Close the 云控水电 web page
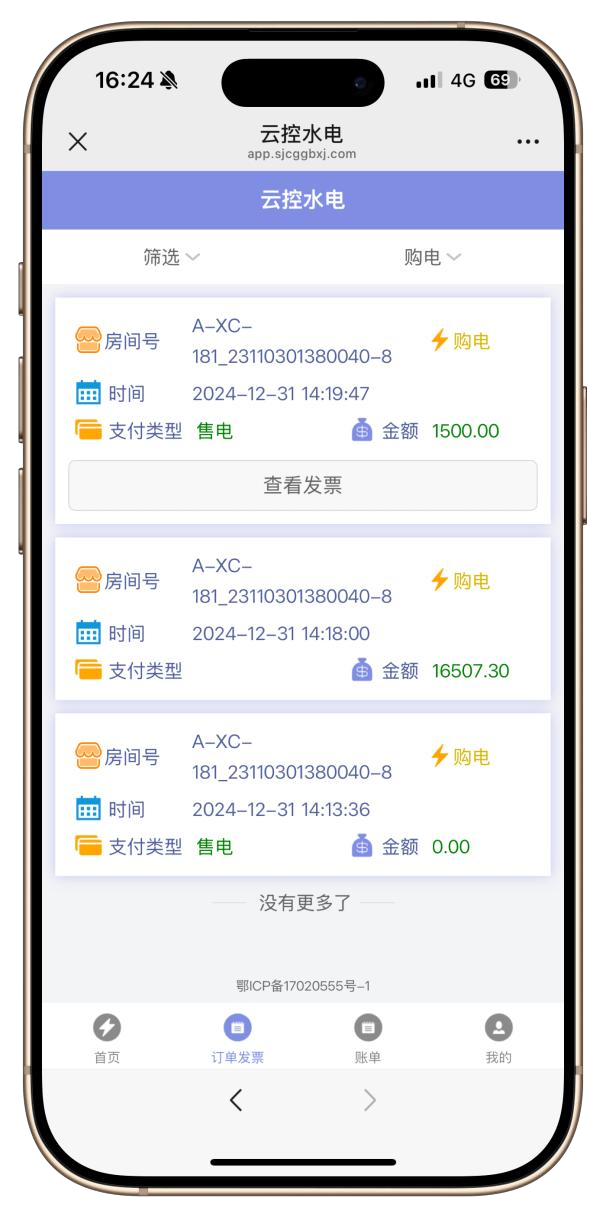 click(x=78, y=141)
